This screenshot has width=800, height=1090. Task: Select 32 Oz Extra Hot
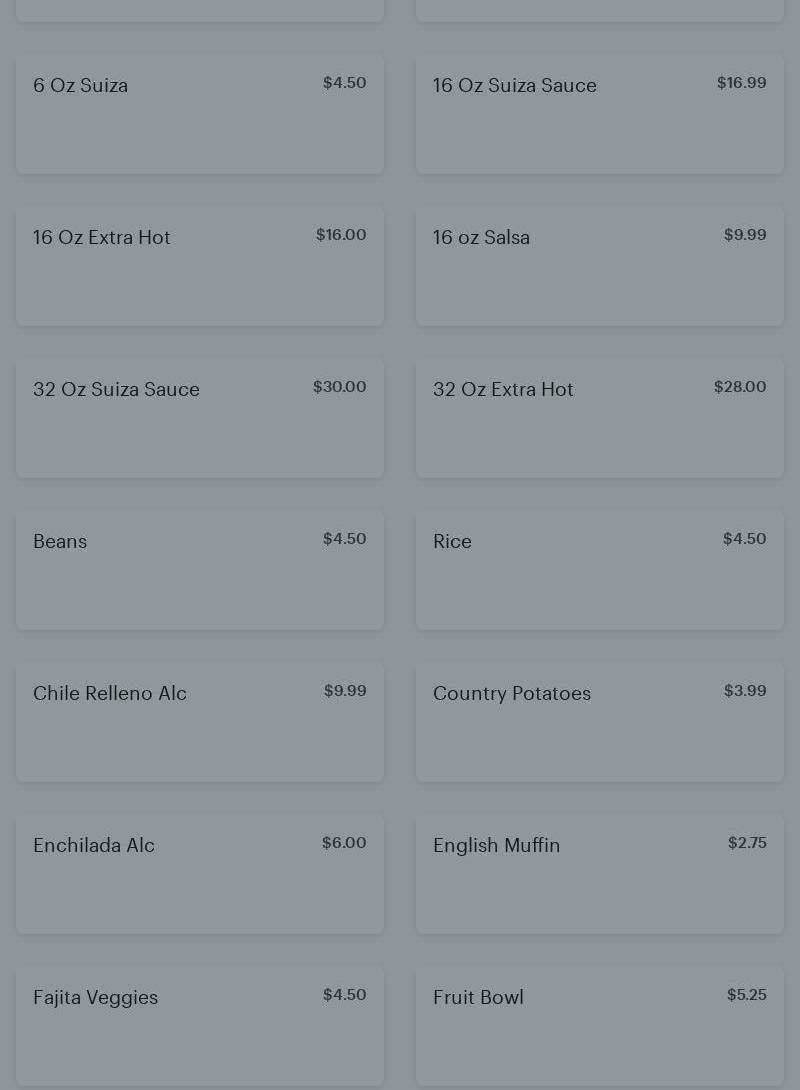click(600, 418)
